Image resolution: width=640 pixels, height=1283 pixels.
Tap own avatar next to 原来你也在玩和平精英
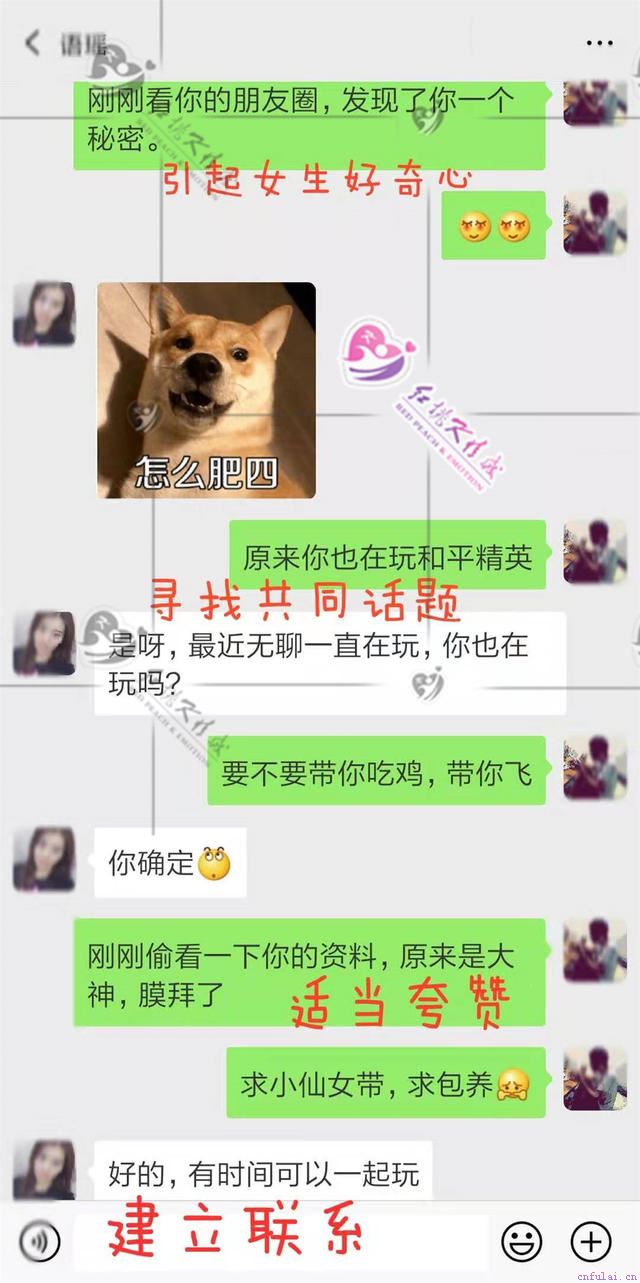click(595, 552)
